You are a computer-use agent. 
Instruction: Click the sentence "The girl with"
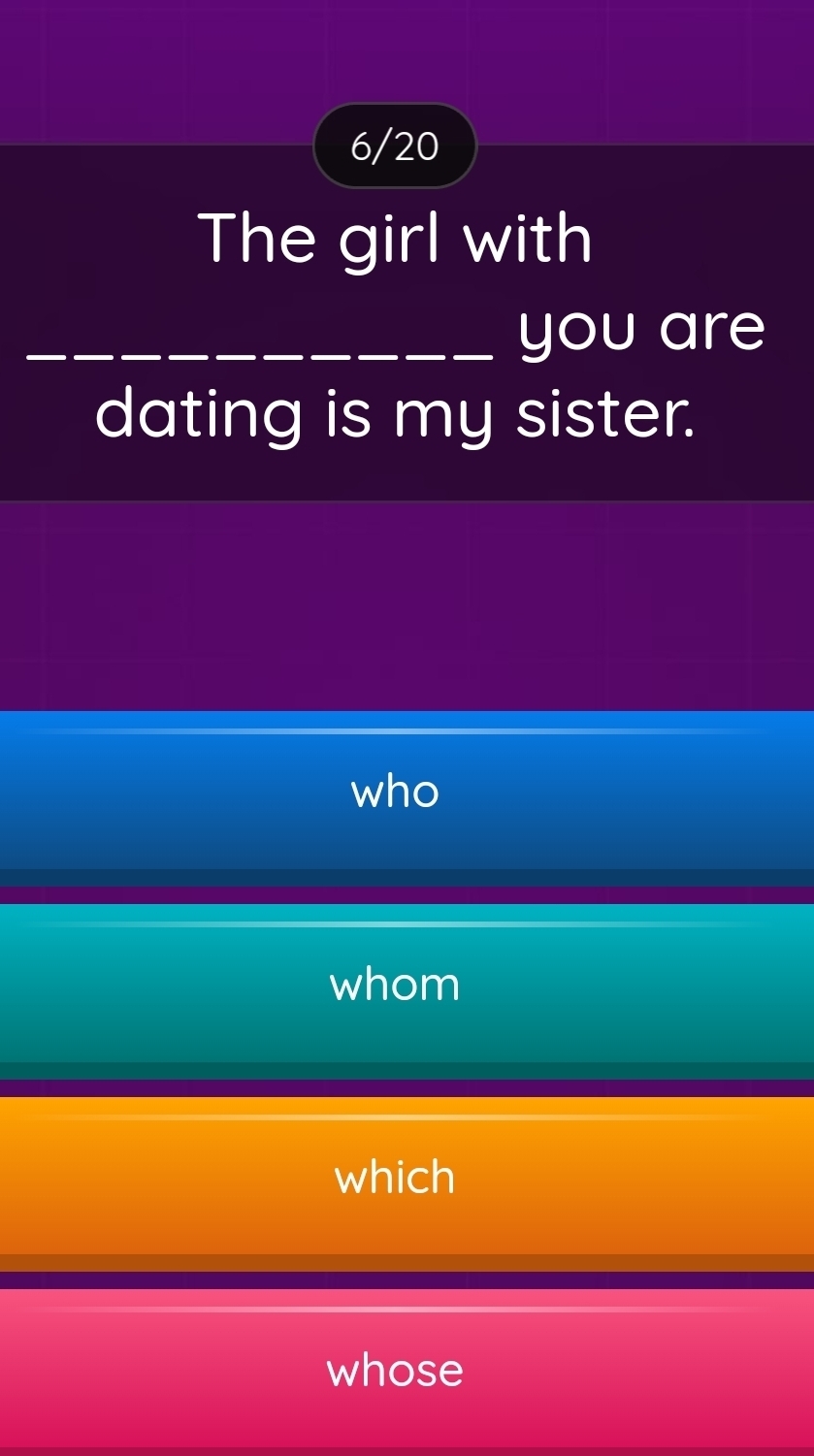[397, 238]
